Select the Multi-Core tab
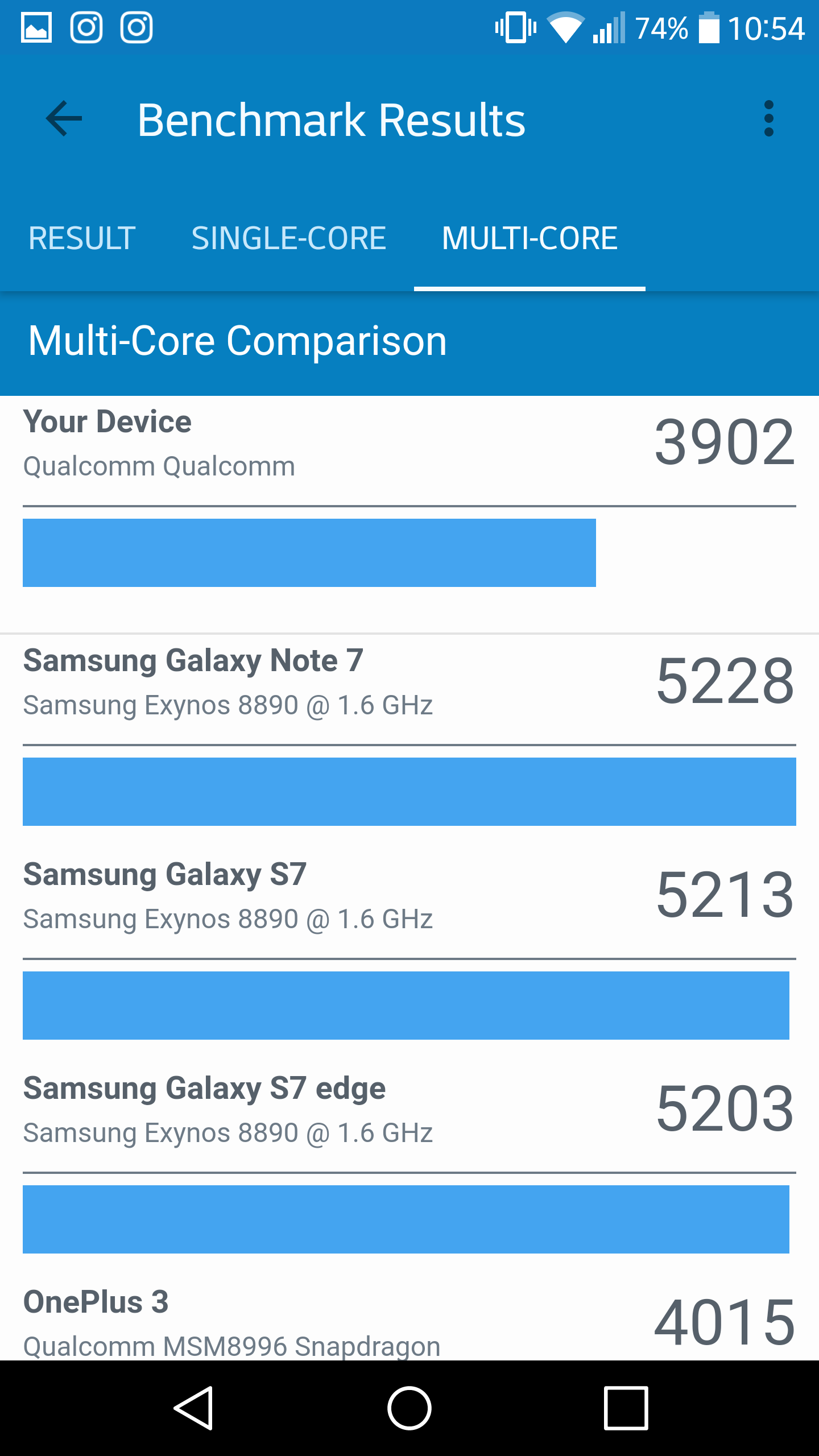This screenshot has width=819, height=1456. tap(530, 238)
